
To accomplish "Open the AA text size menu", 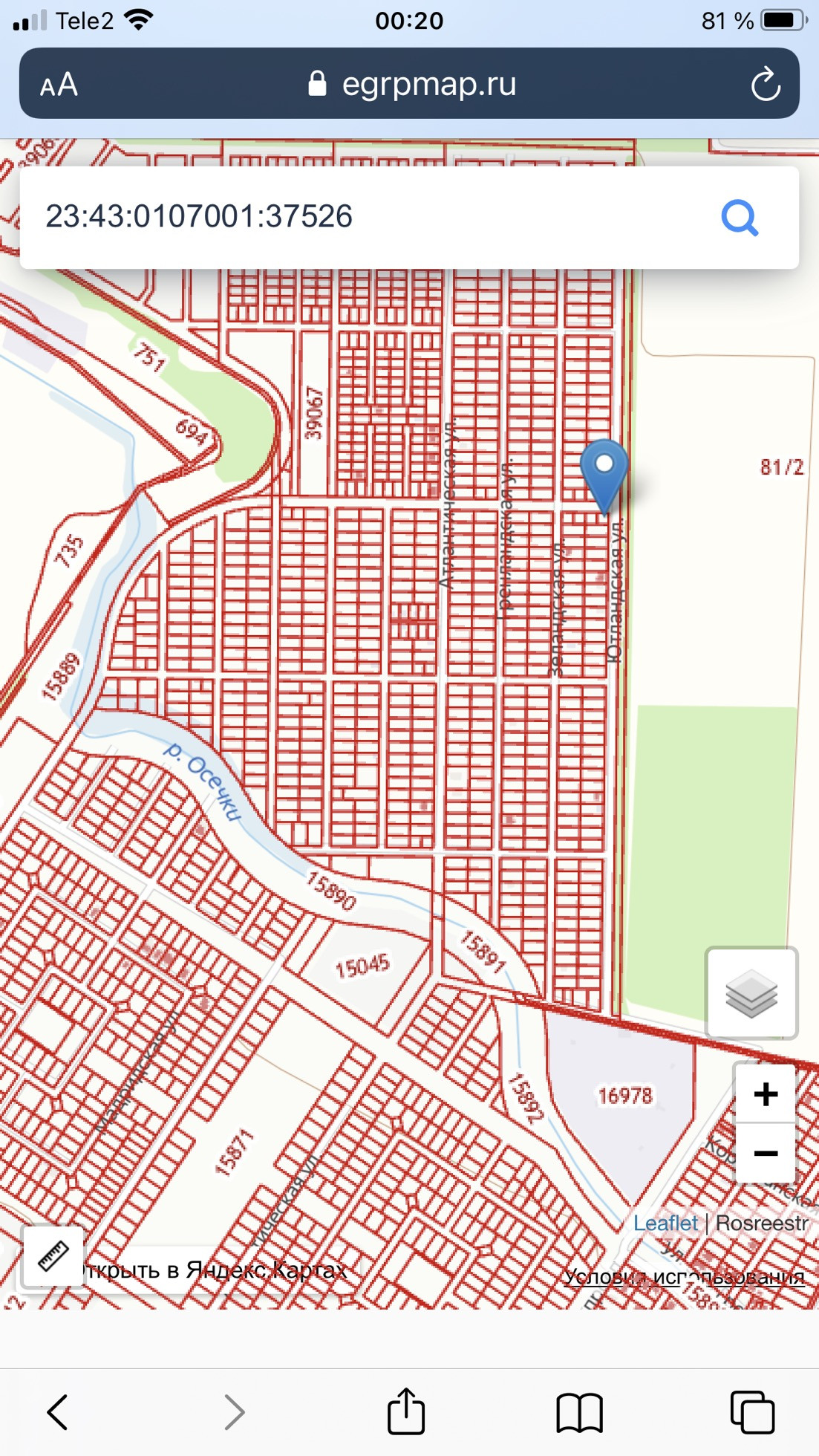I will coord(59,85).
